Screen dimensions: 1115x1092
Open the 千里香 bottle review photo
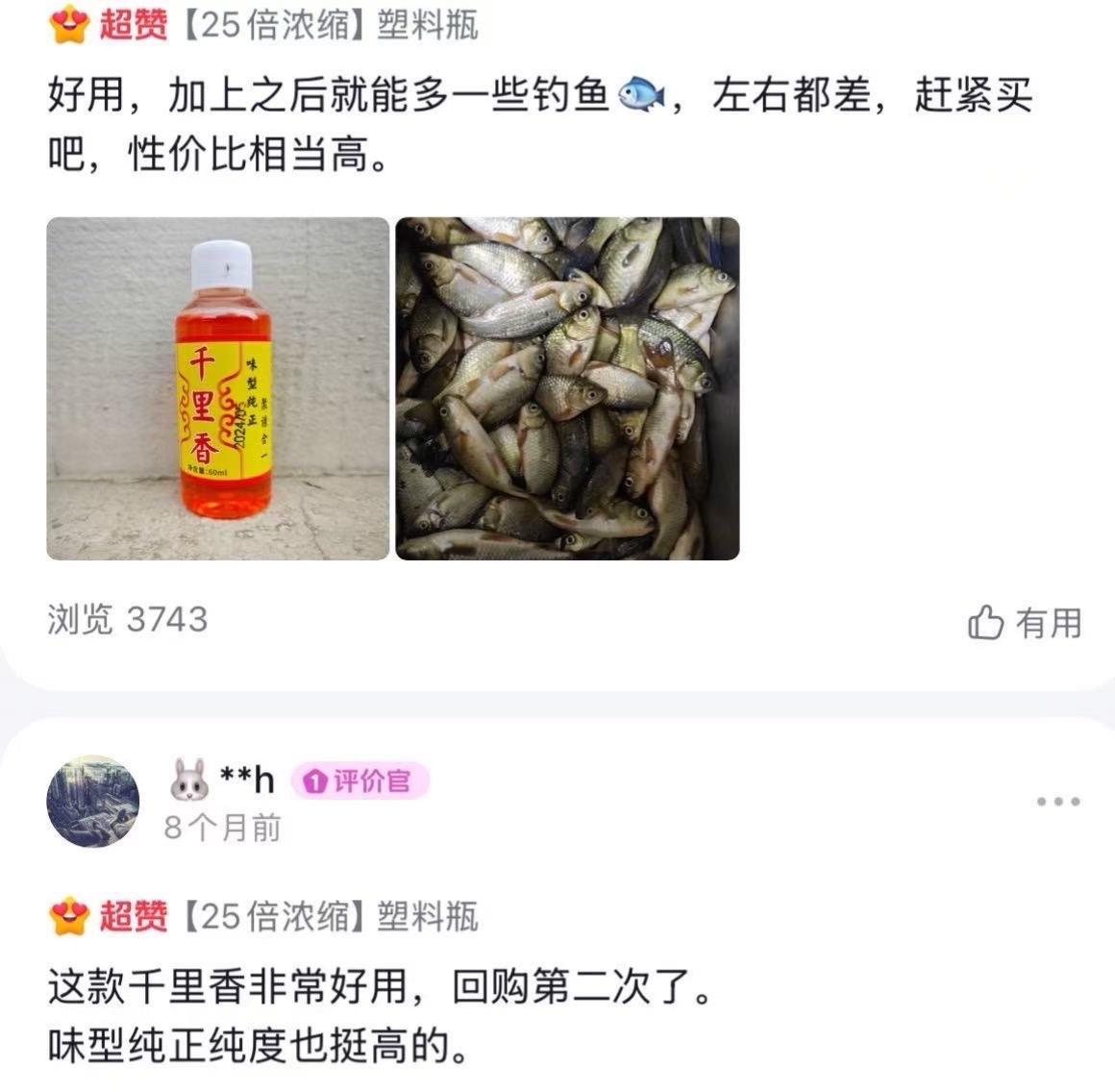218,388
